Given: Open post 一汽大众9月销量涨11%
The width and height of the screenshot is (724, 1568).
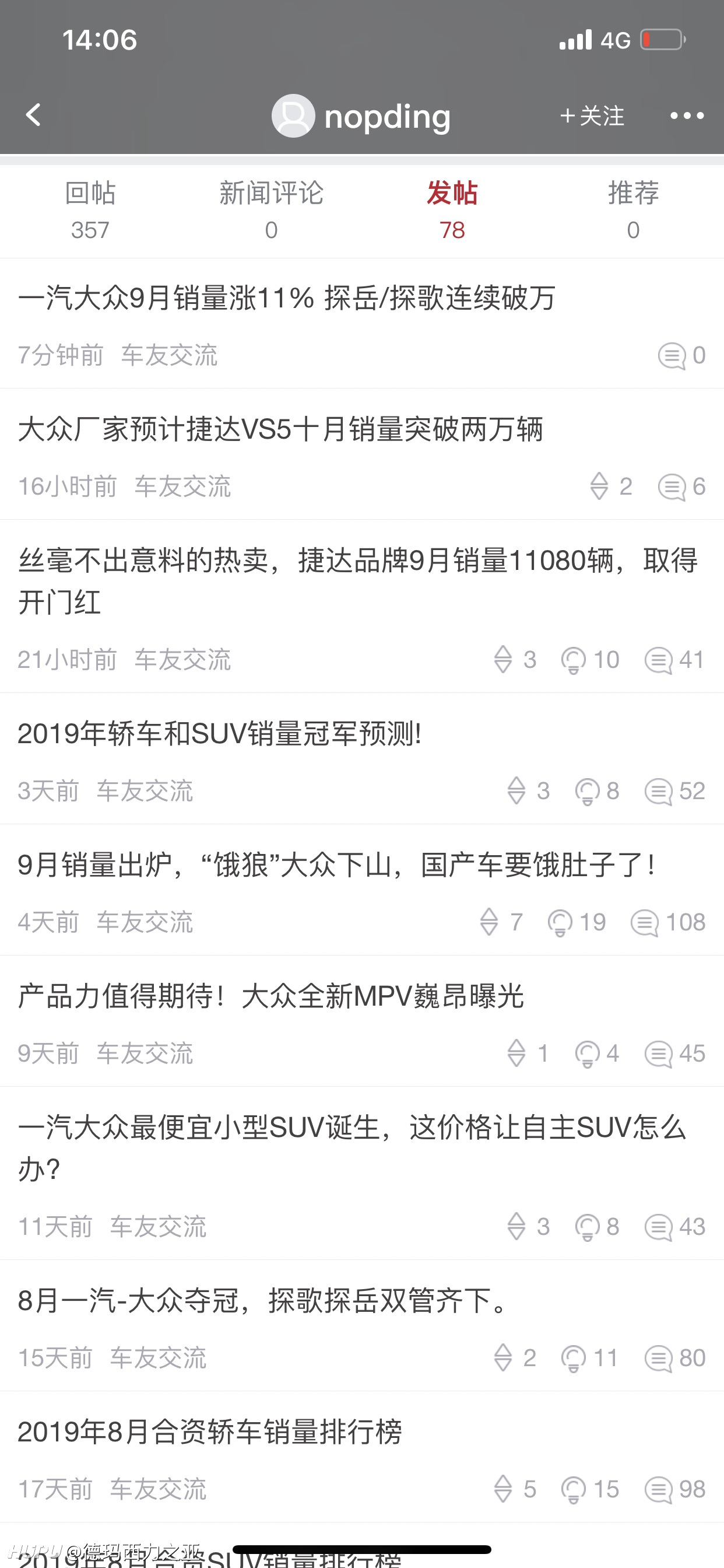Looking at the screenshot, I should (362, 324).
